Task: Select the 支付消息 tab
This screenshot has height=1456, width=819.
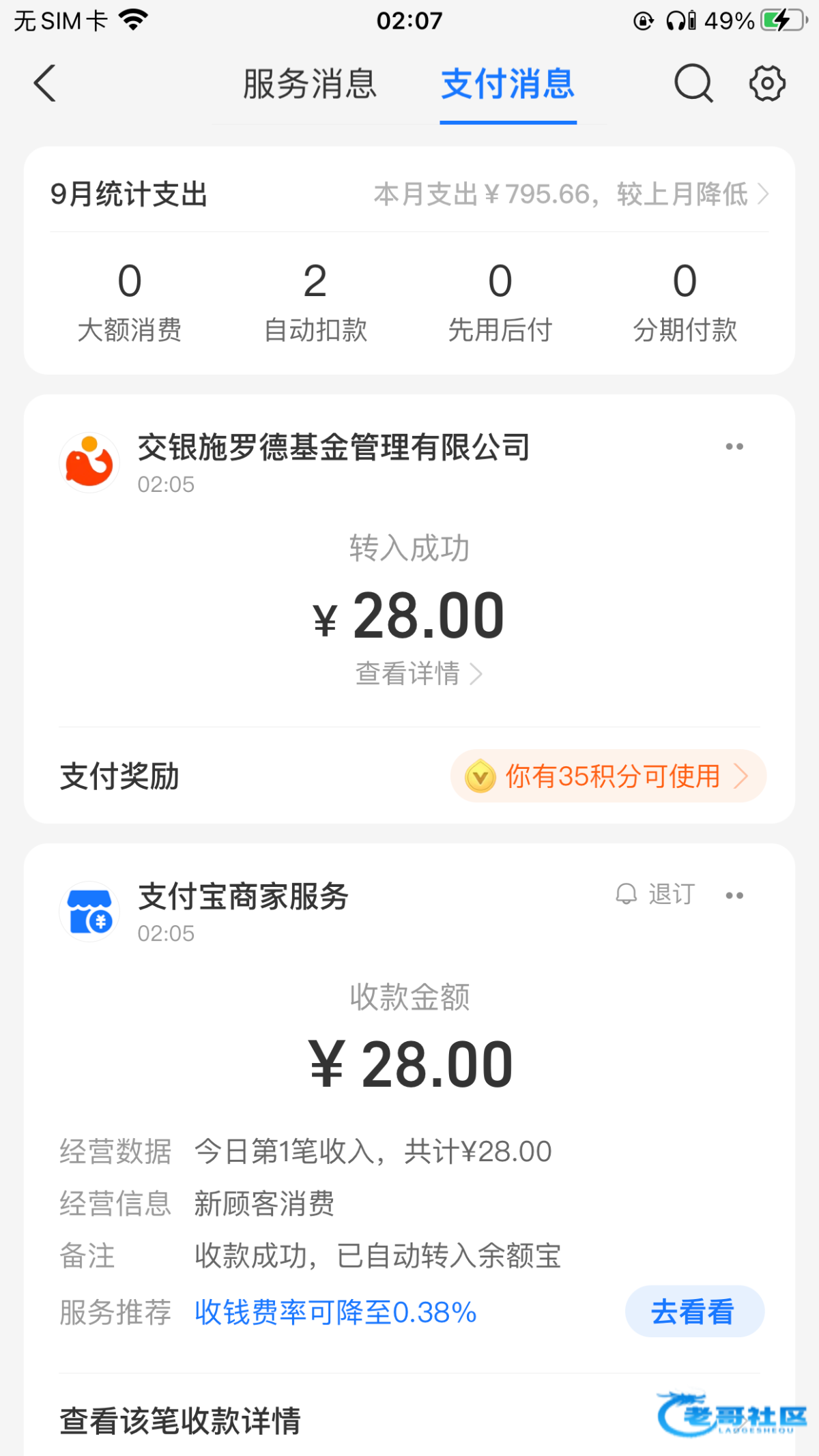Action: [508, 85]
